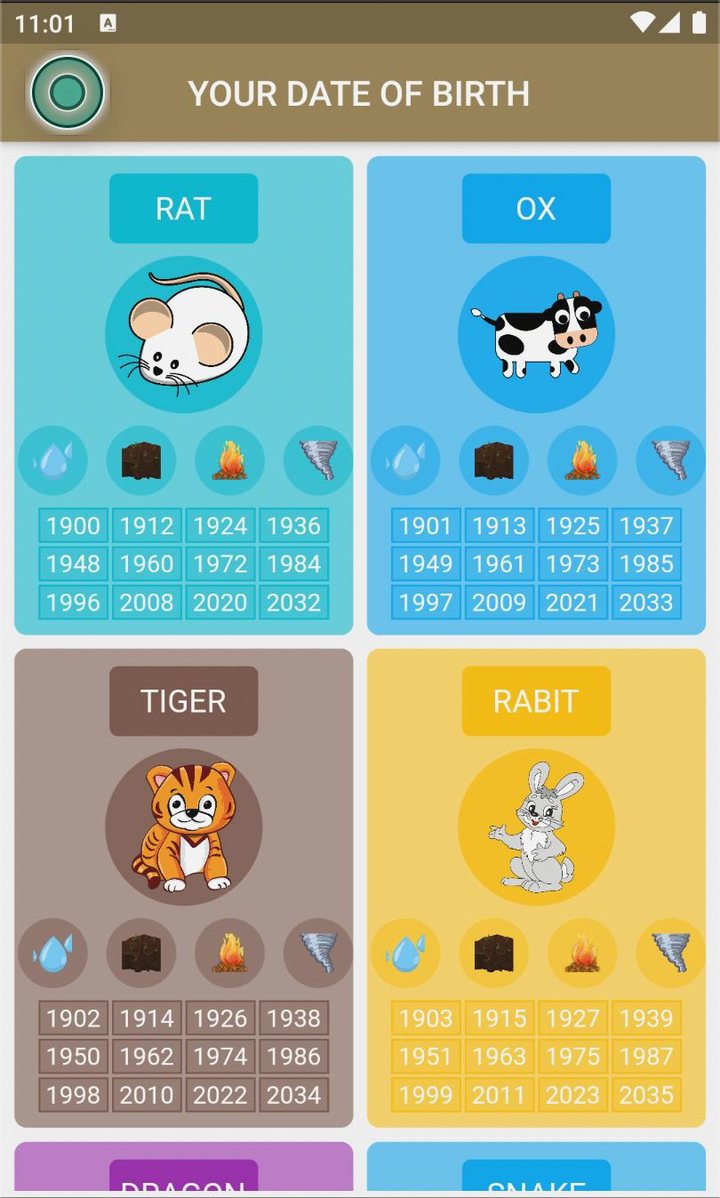Select year 1900 on the RAT card

coord(71,525)
